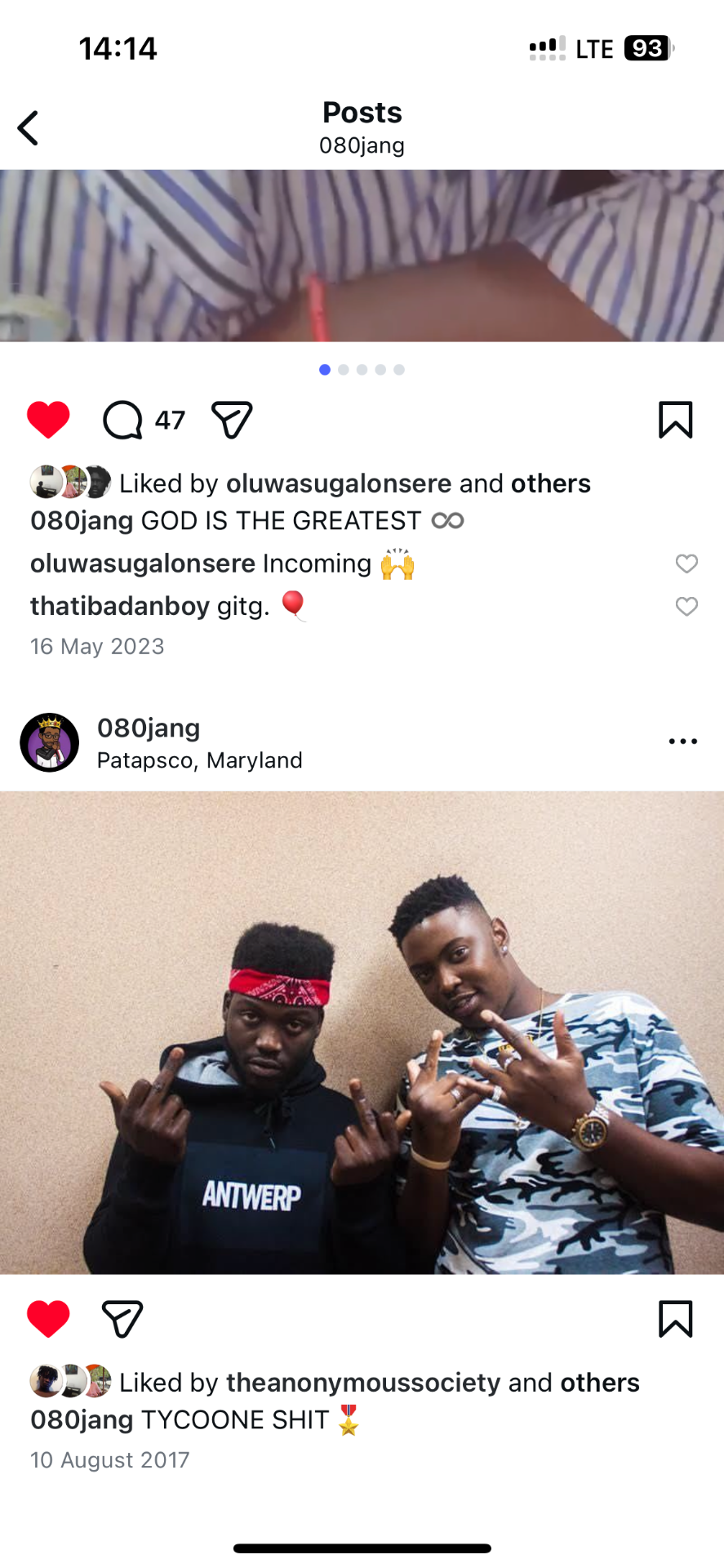Bookmark the 16 May 2023 post
This screenshot has width=724, height=1568.
click(675, 420)
